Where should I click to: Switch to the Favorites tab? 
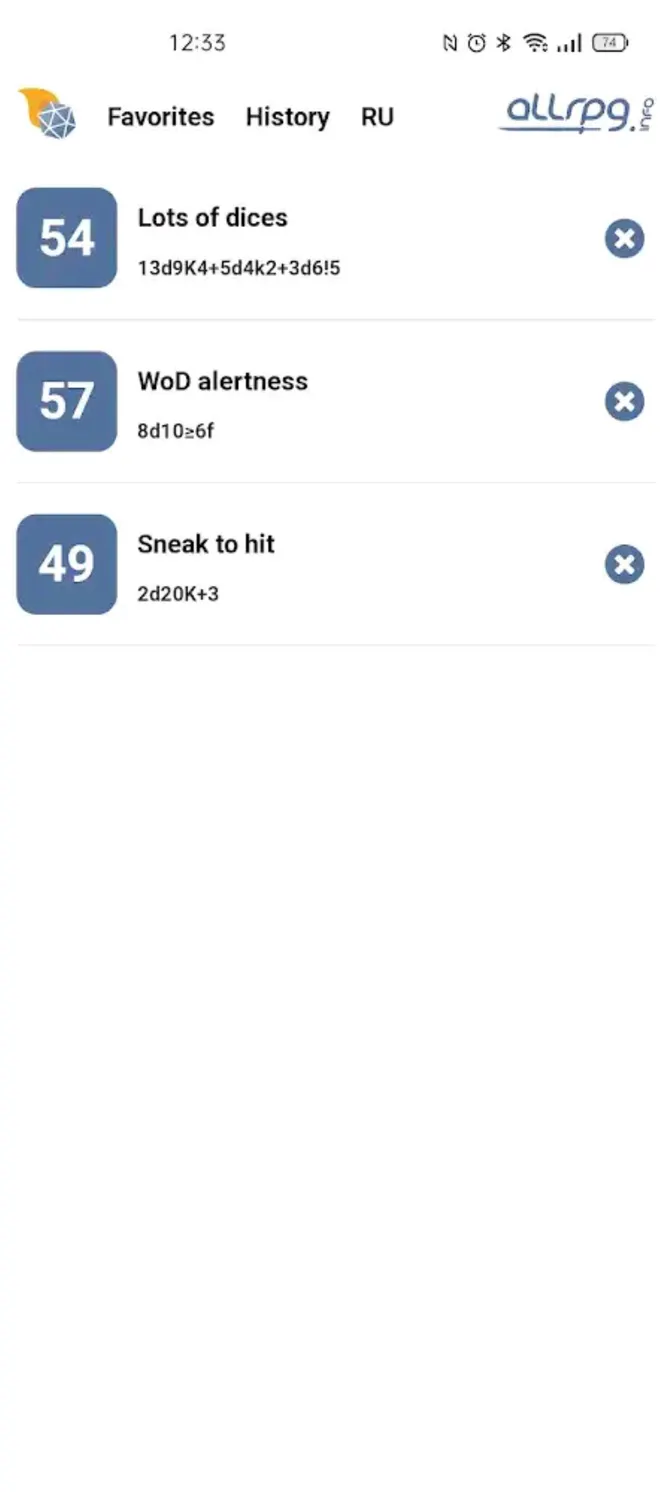coord(161,117)
